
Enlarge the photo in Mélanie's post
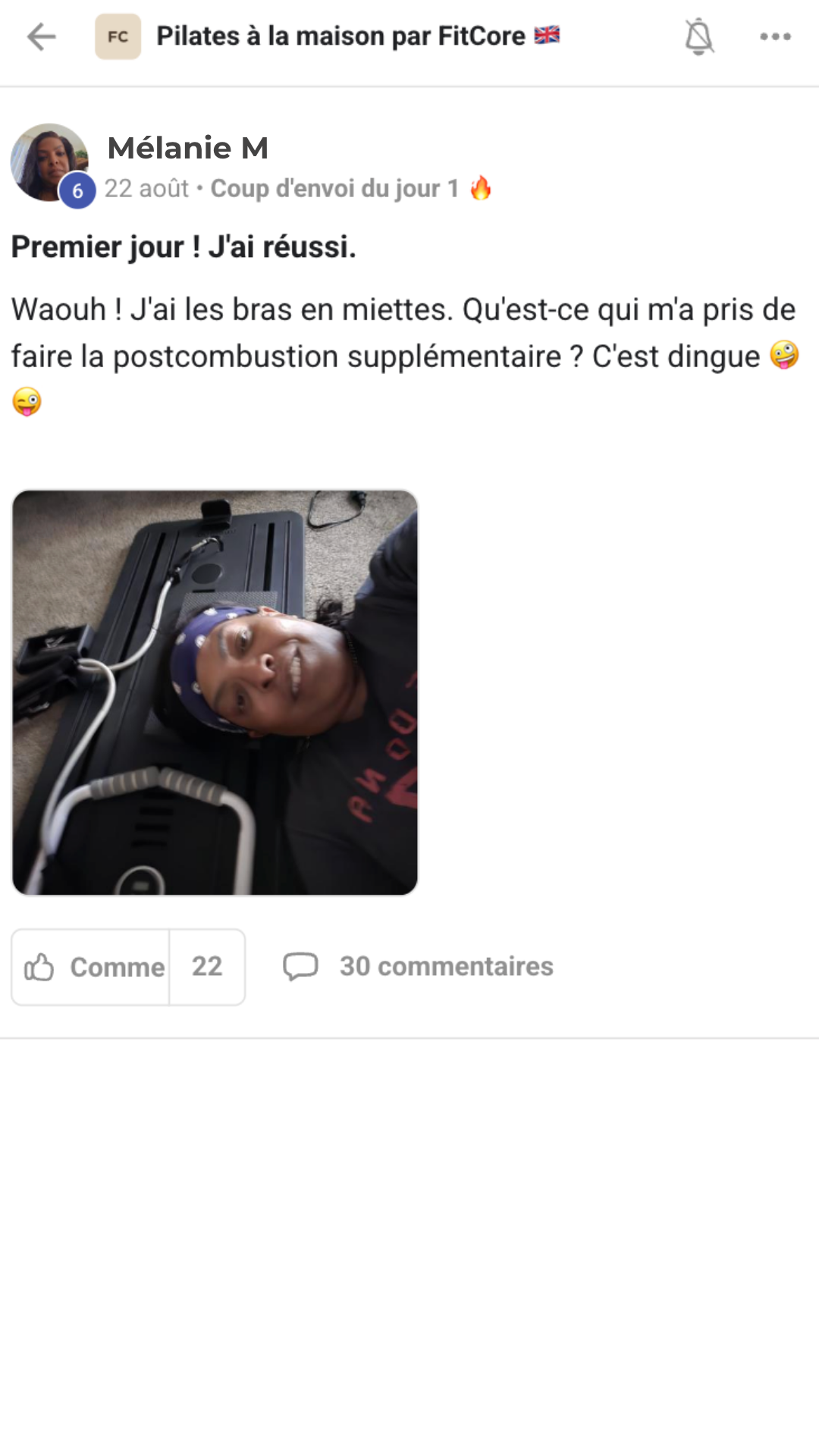coord(215,692)
